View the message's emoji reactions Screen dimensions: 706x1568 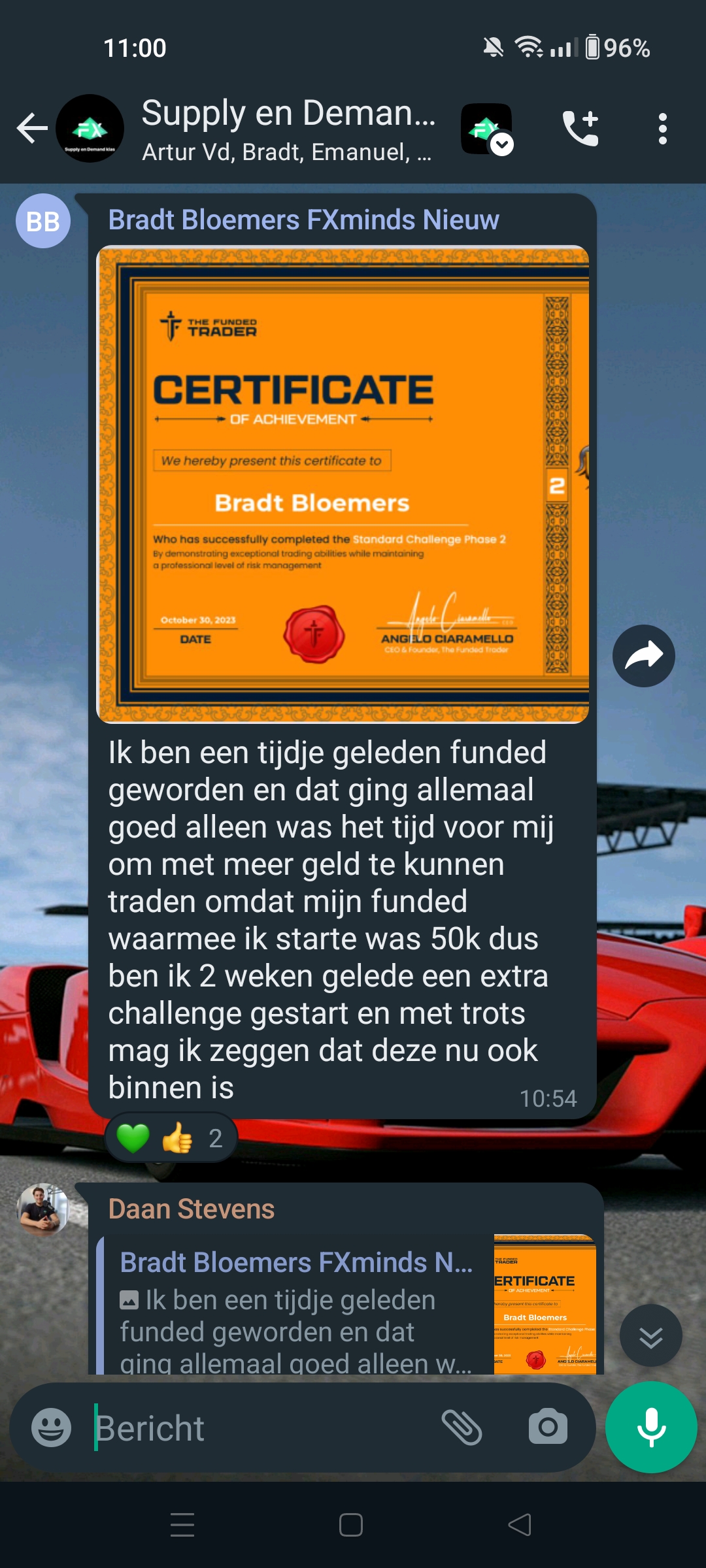171,1138
